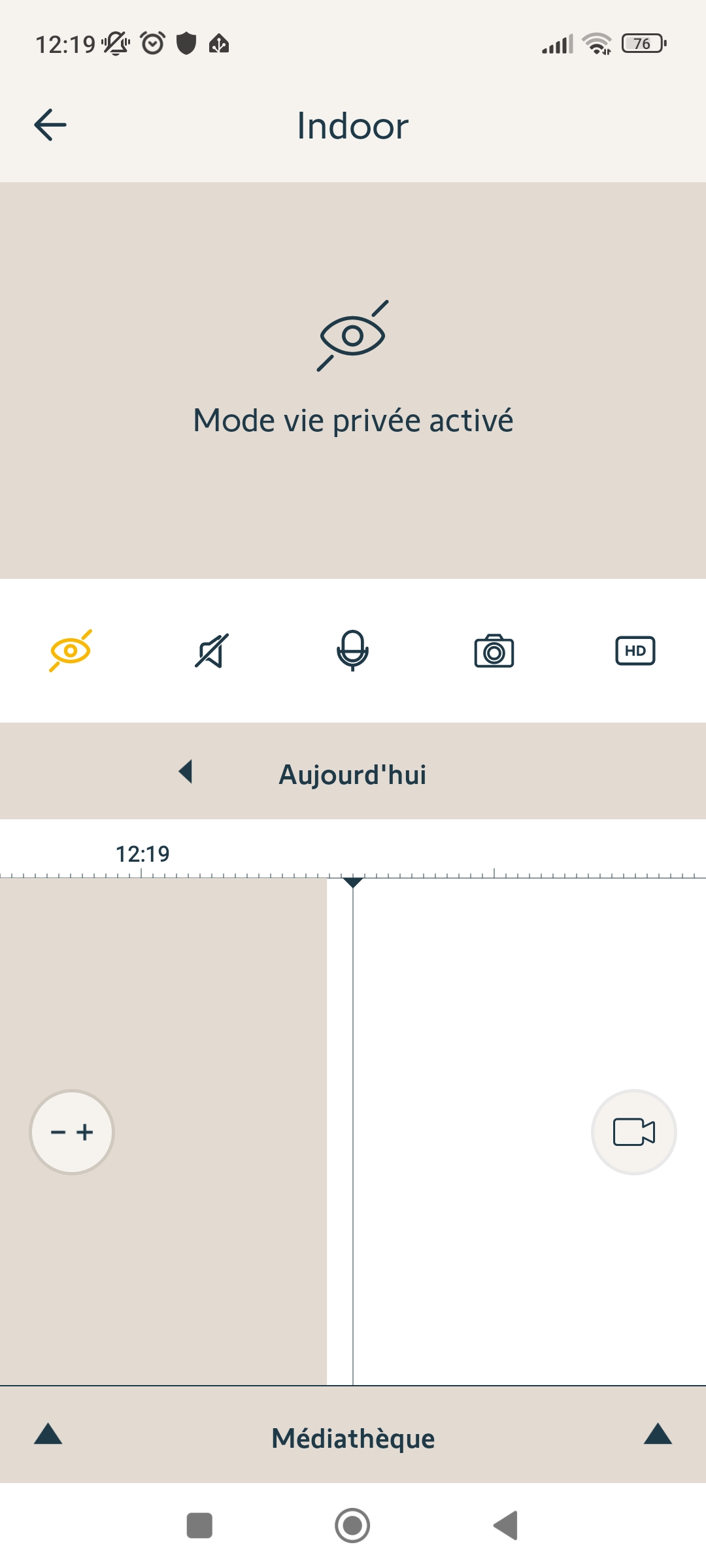Screen dimensions: 706x1568
Task: Tap the Android home button
Action: click(x=352, y=1526)
